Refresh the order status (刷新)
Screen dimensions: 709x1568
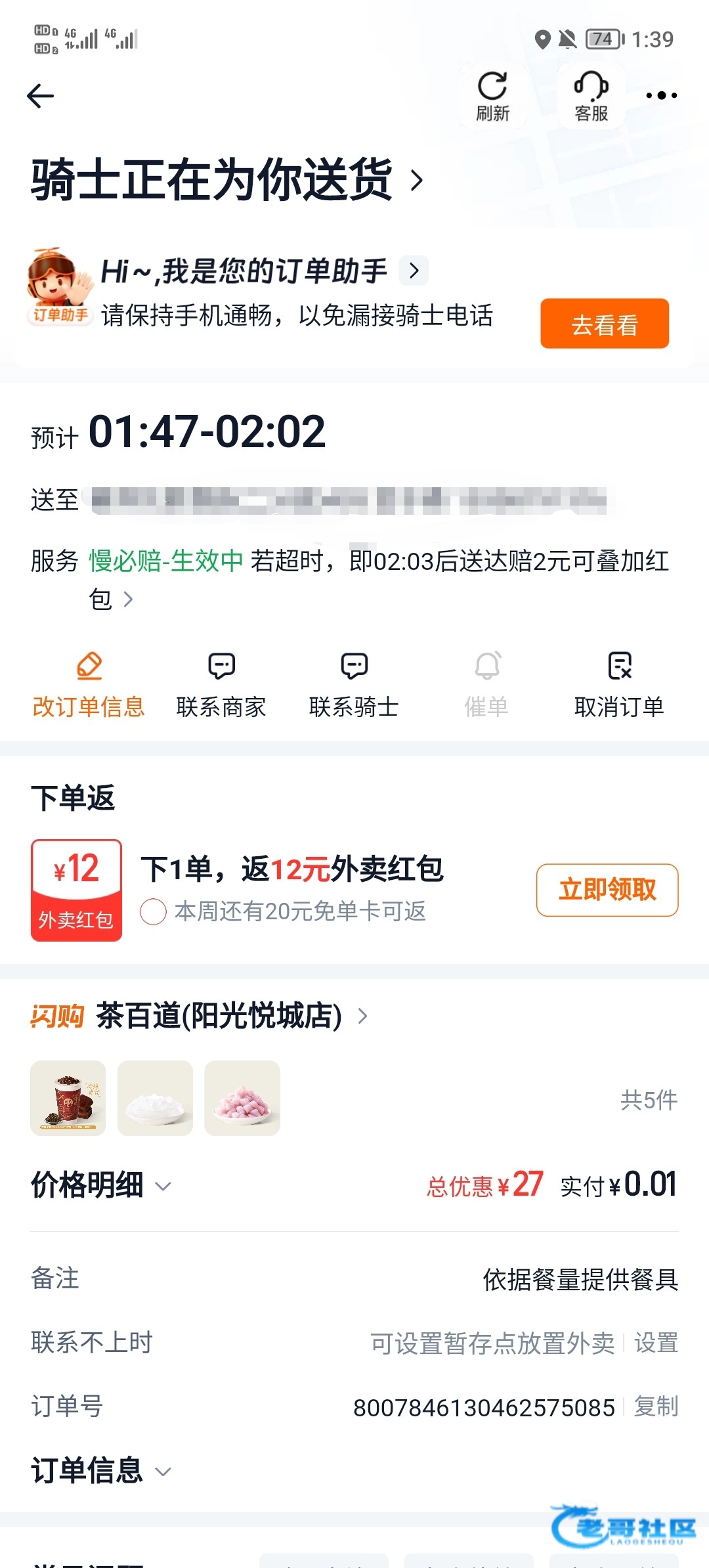492,97
